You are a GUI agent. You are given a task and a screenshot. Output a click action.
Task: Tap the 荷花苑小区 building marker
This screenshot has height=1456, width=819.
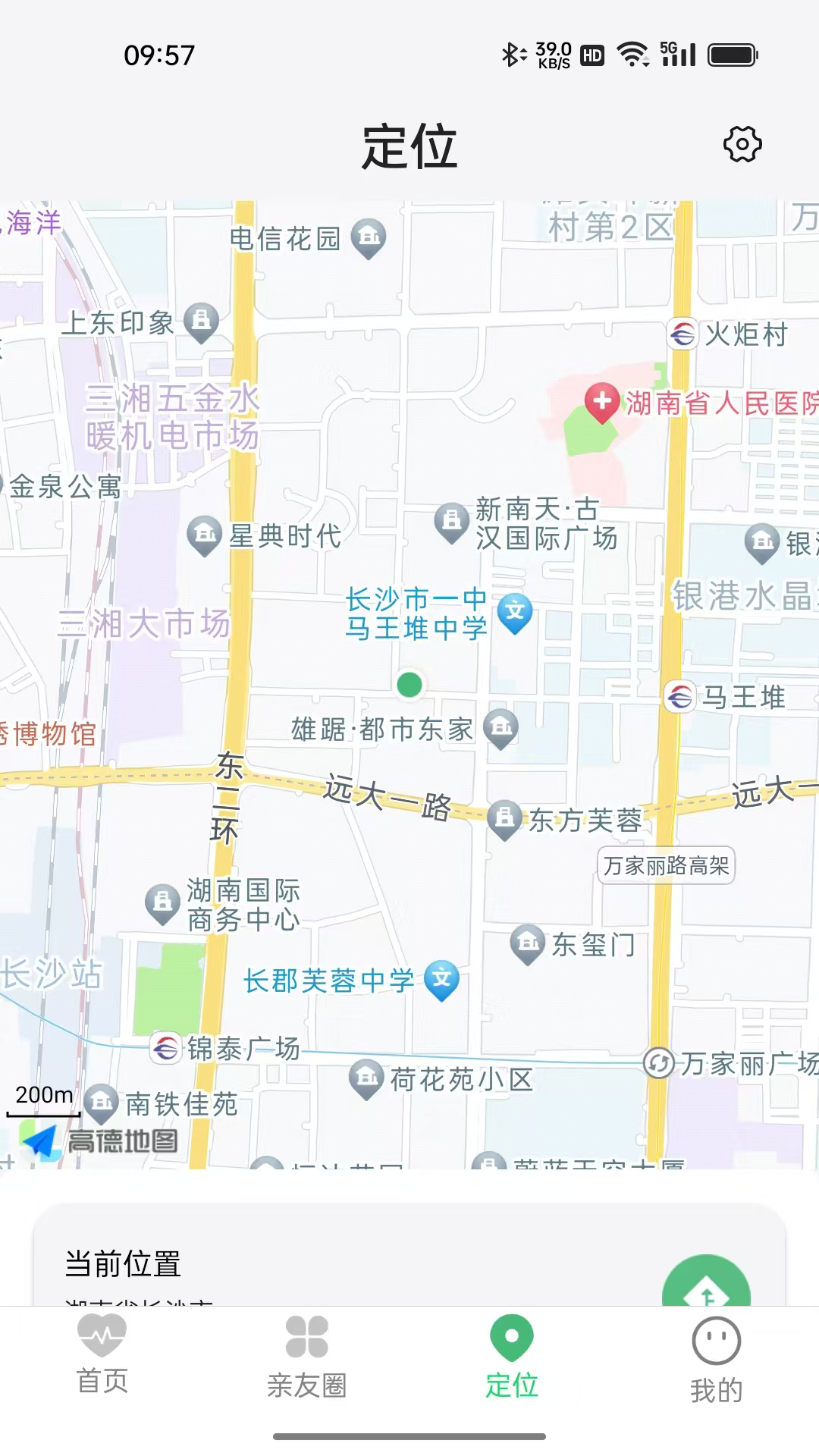click(x=367, y=1076)
